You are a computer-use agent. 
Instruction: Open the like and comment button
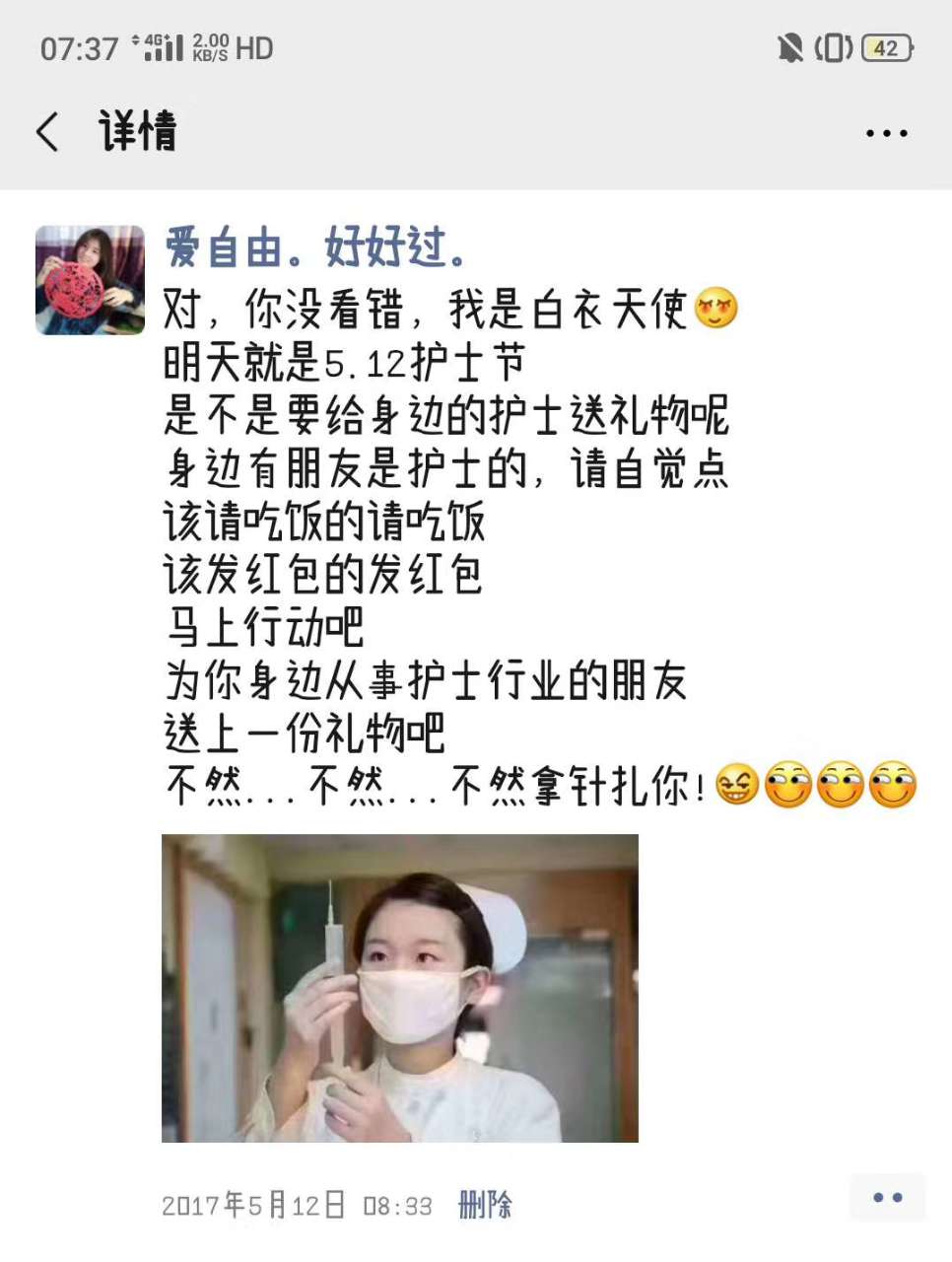pos(887,1198)
